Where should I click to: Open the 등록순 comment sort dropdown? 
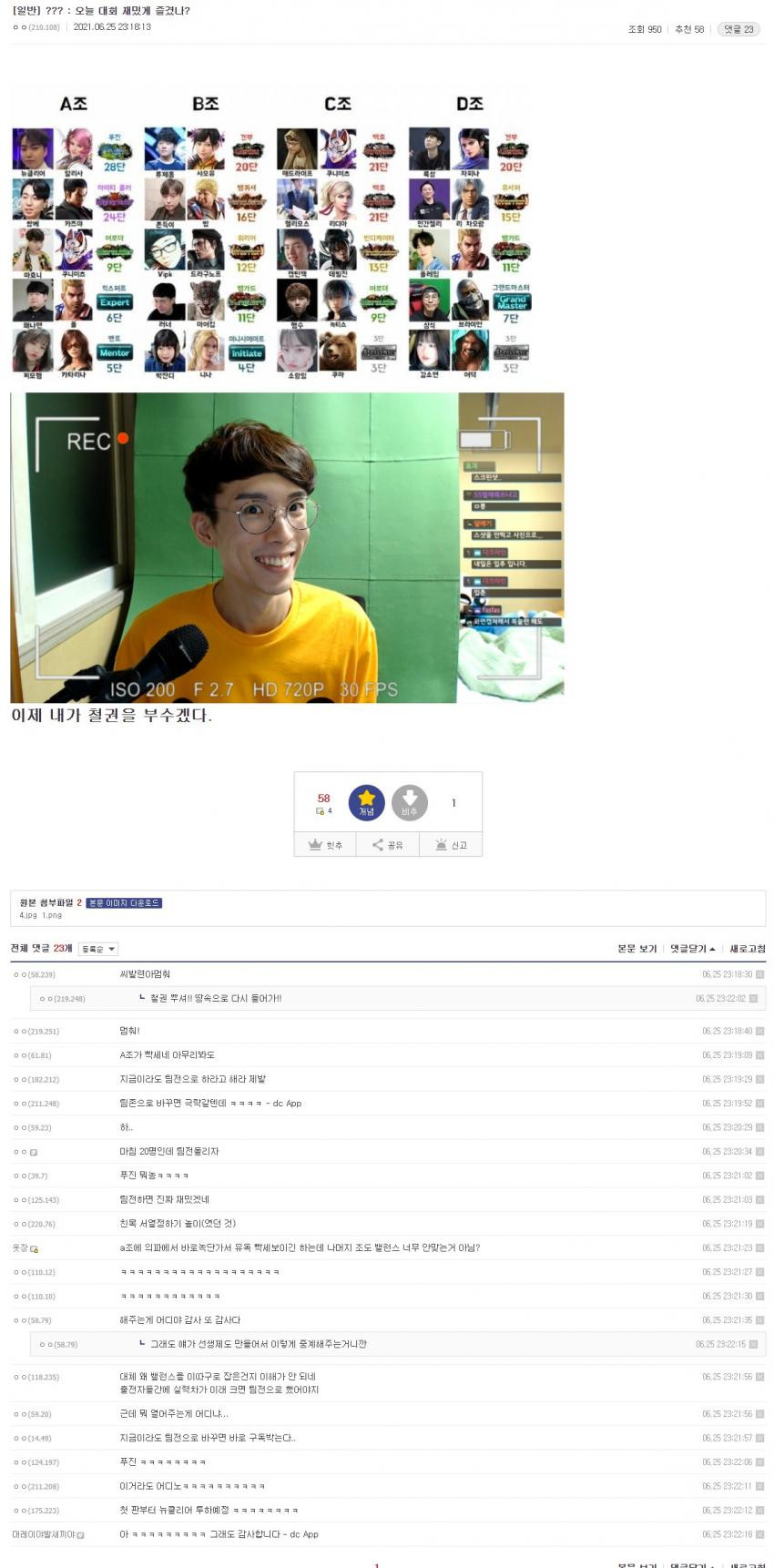point(98,949)
